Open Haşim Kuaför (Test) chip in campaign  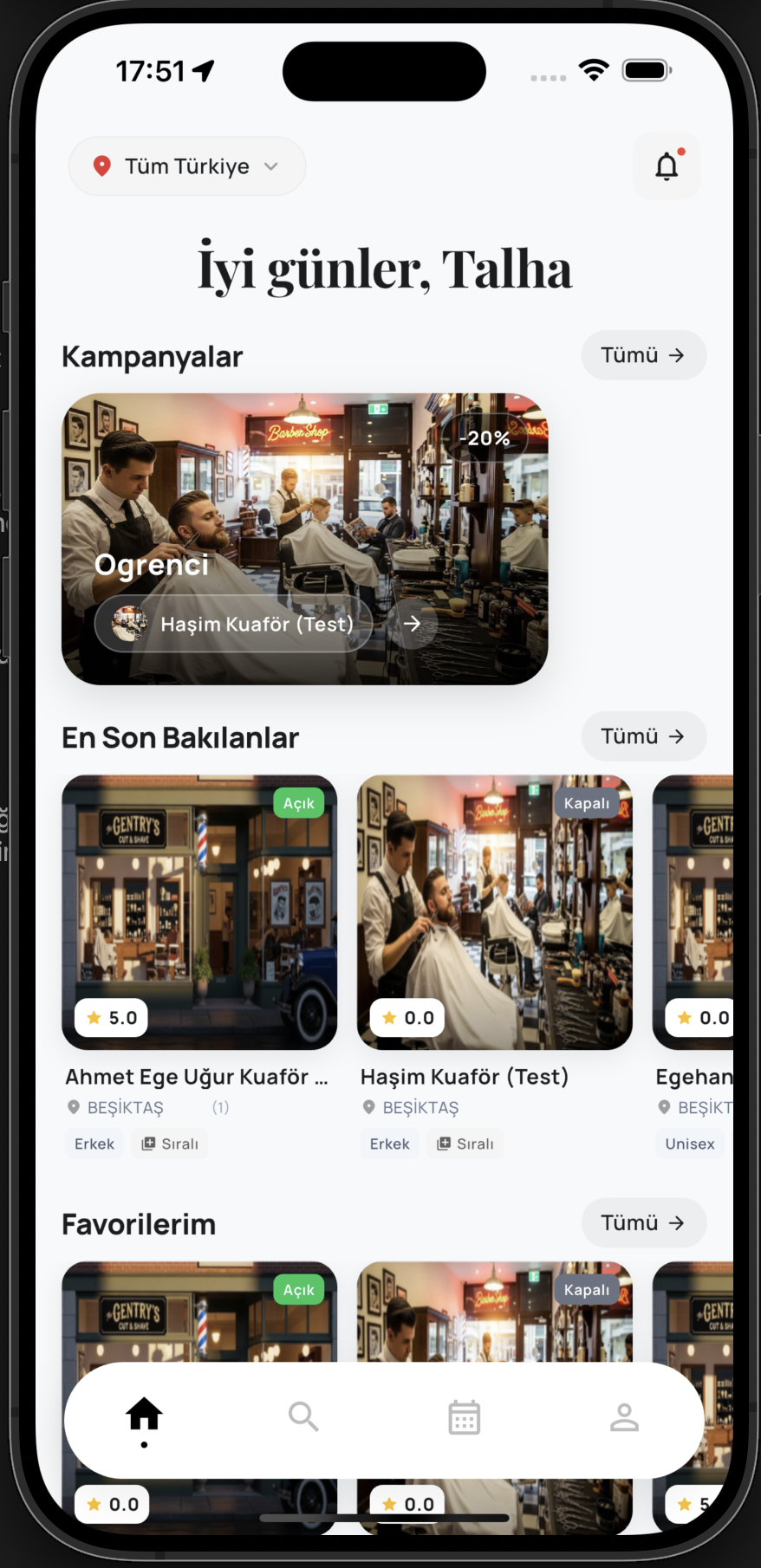(234, 624)
